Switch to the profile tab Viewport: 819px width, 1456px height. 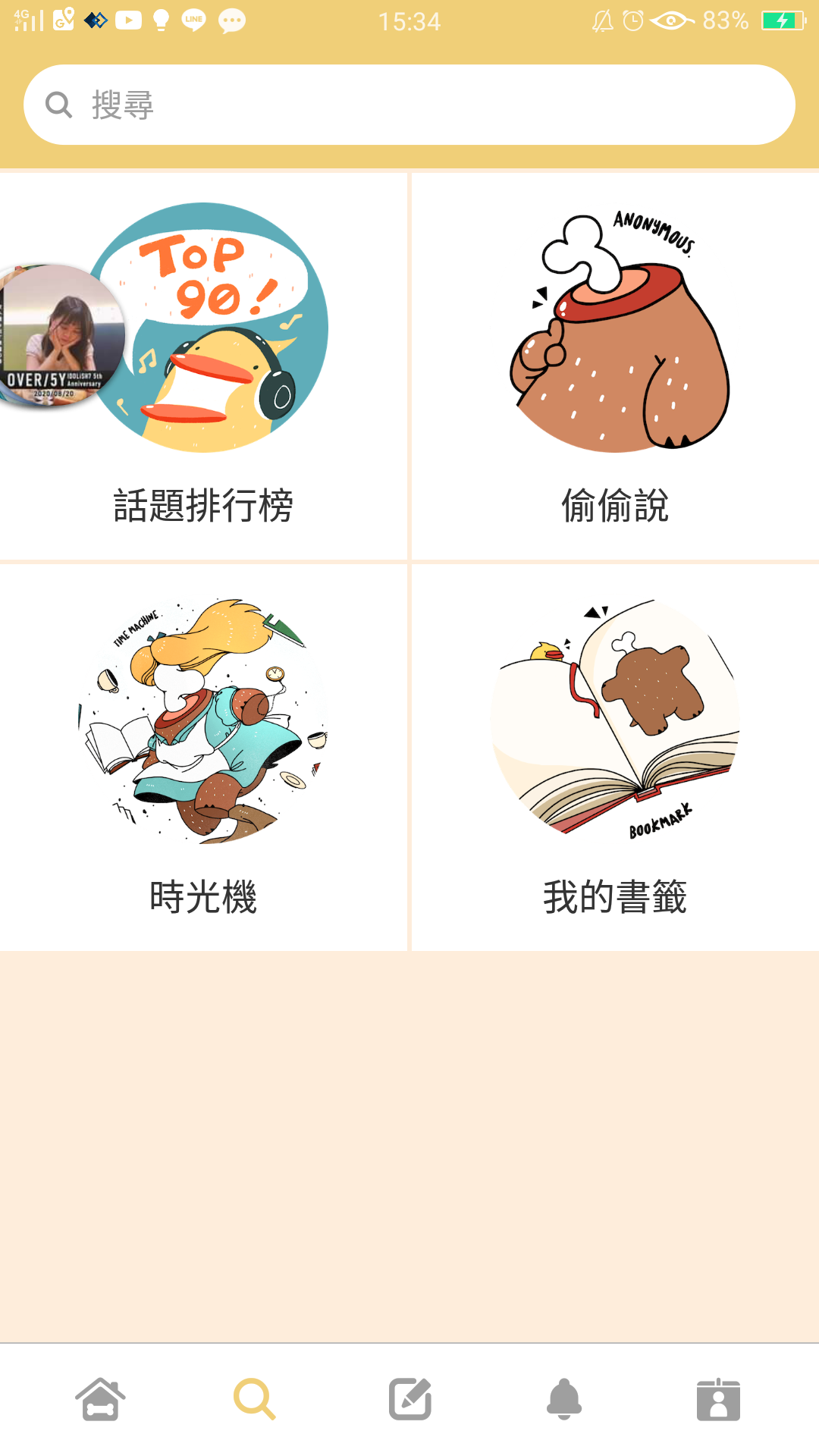[718, 1400]
